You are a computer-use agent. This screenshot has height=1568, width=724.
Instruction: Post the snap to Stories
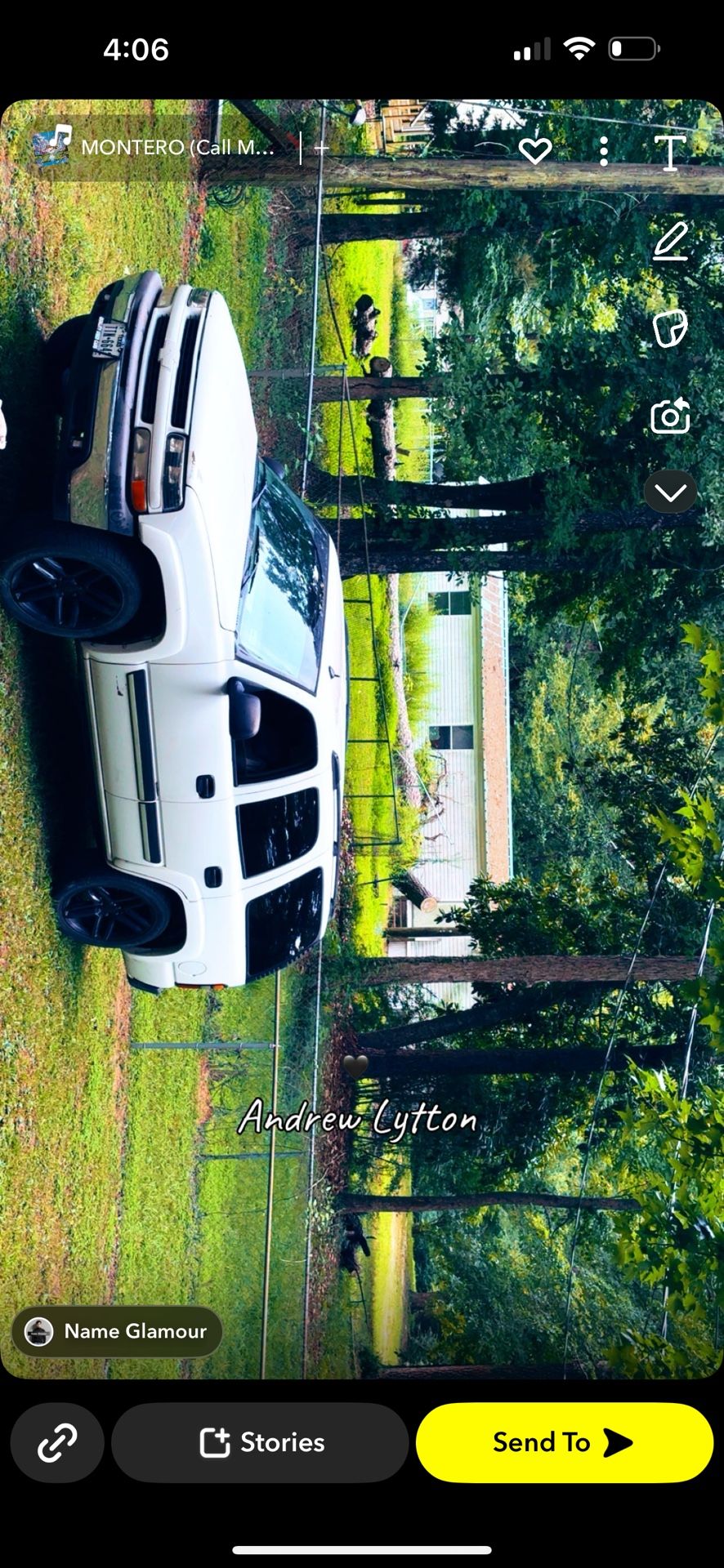point(260,1442)
